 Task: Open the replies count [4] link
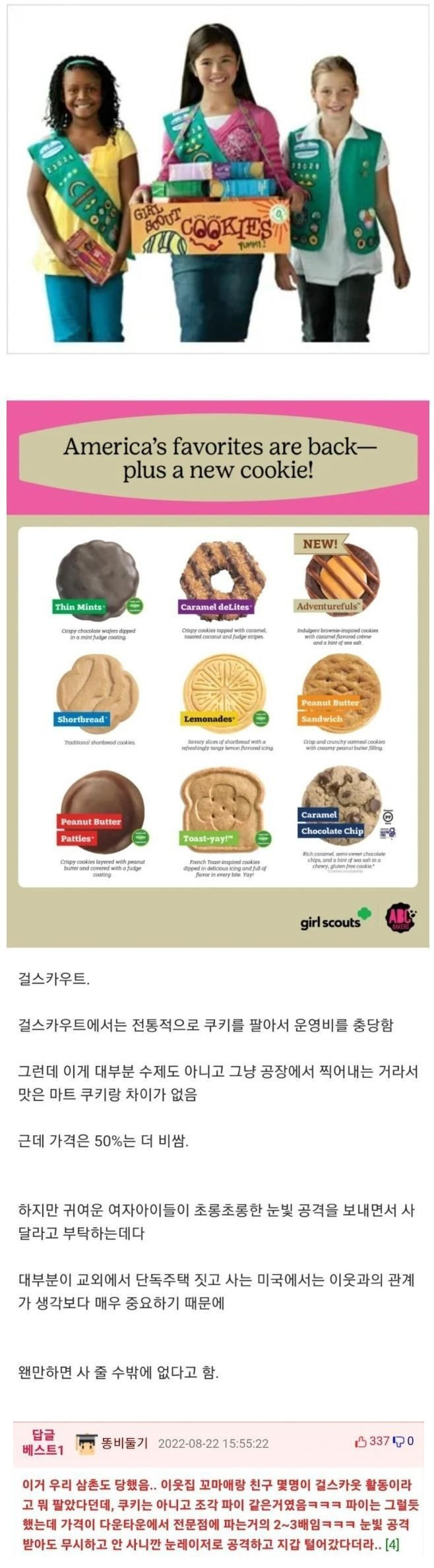[x=392, y=1545]
